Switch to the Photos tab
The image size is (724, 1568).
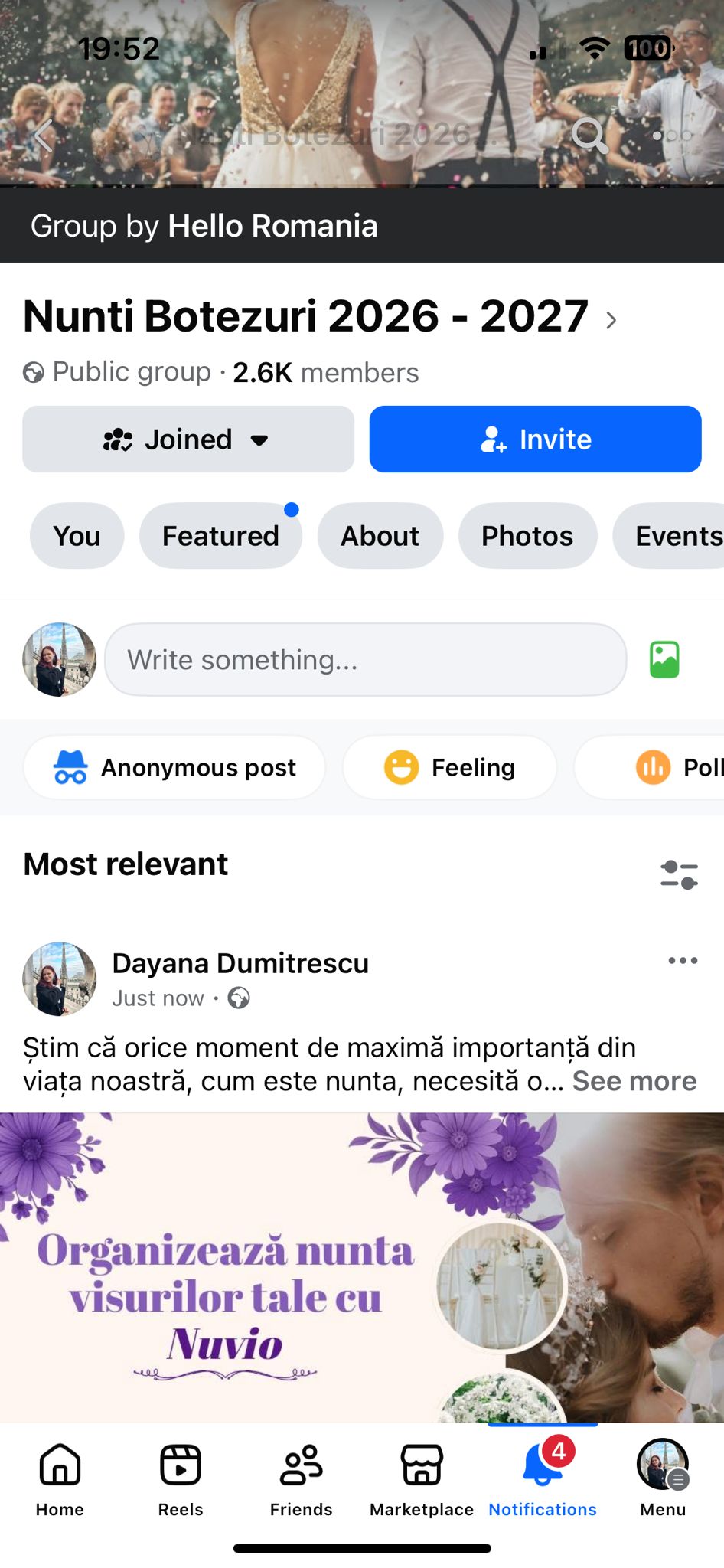527,535
